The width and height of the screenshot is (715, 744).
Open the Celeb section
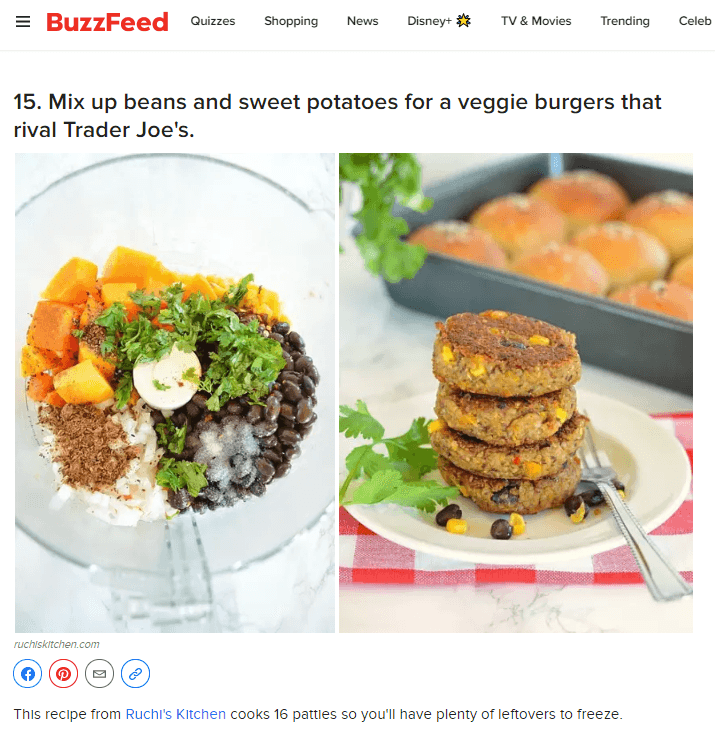click(694, 21)
